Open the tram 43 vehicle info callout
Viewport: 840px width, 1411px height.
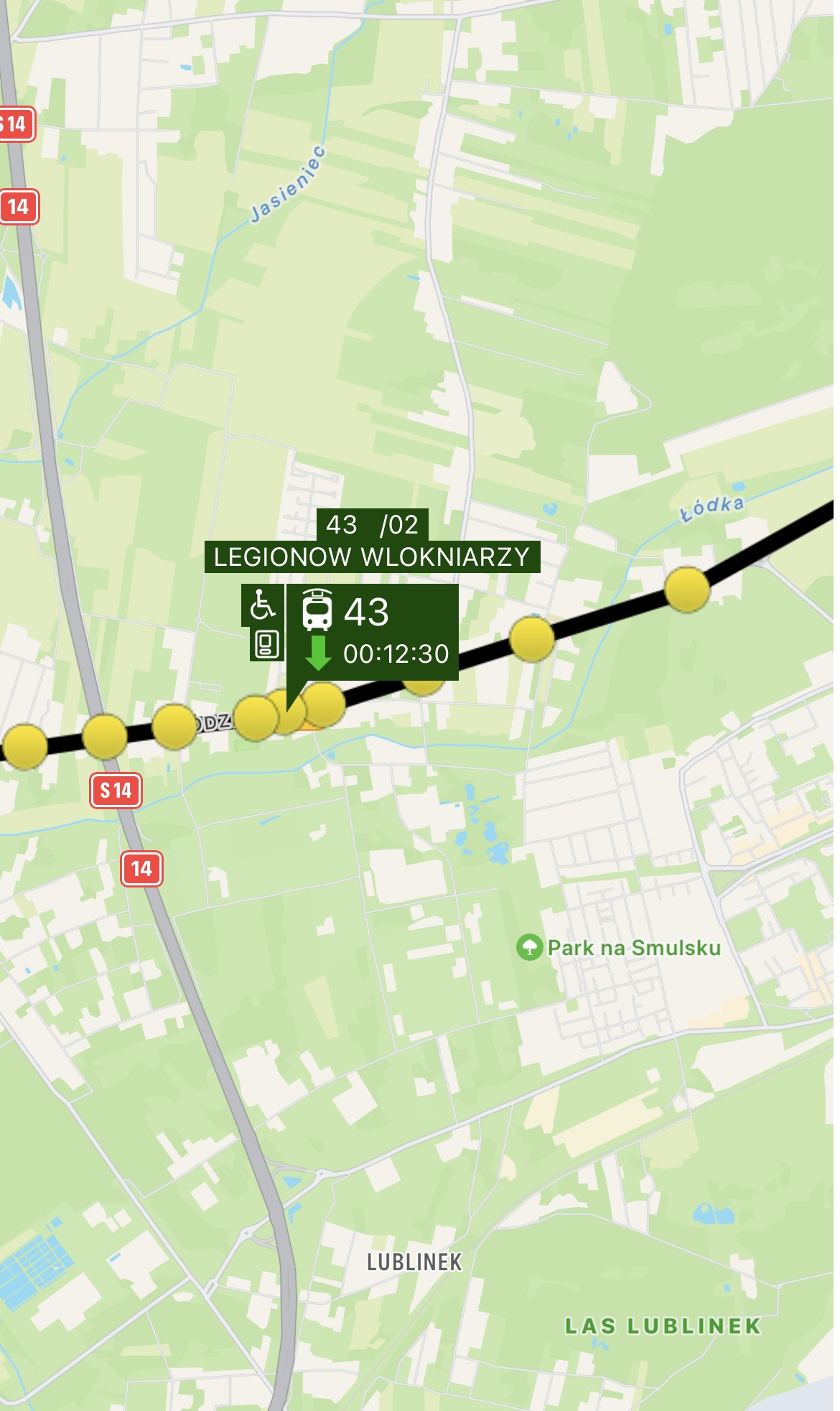(x=372, y=632)
